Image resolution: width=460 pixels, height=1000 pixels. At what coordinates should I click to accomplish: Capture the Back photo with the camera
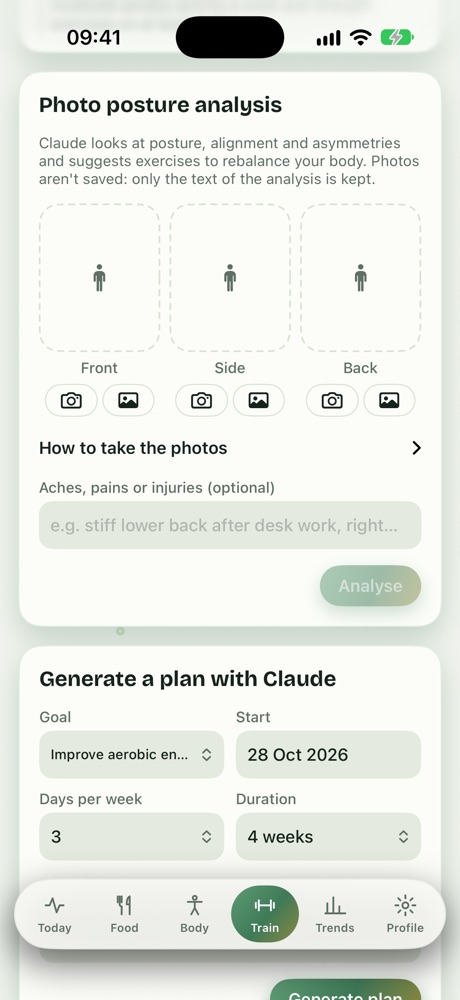tap(332, 401)
